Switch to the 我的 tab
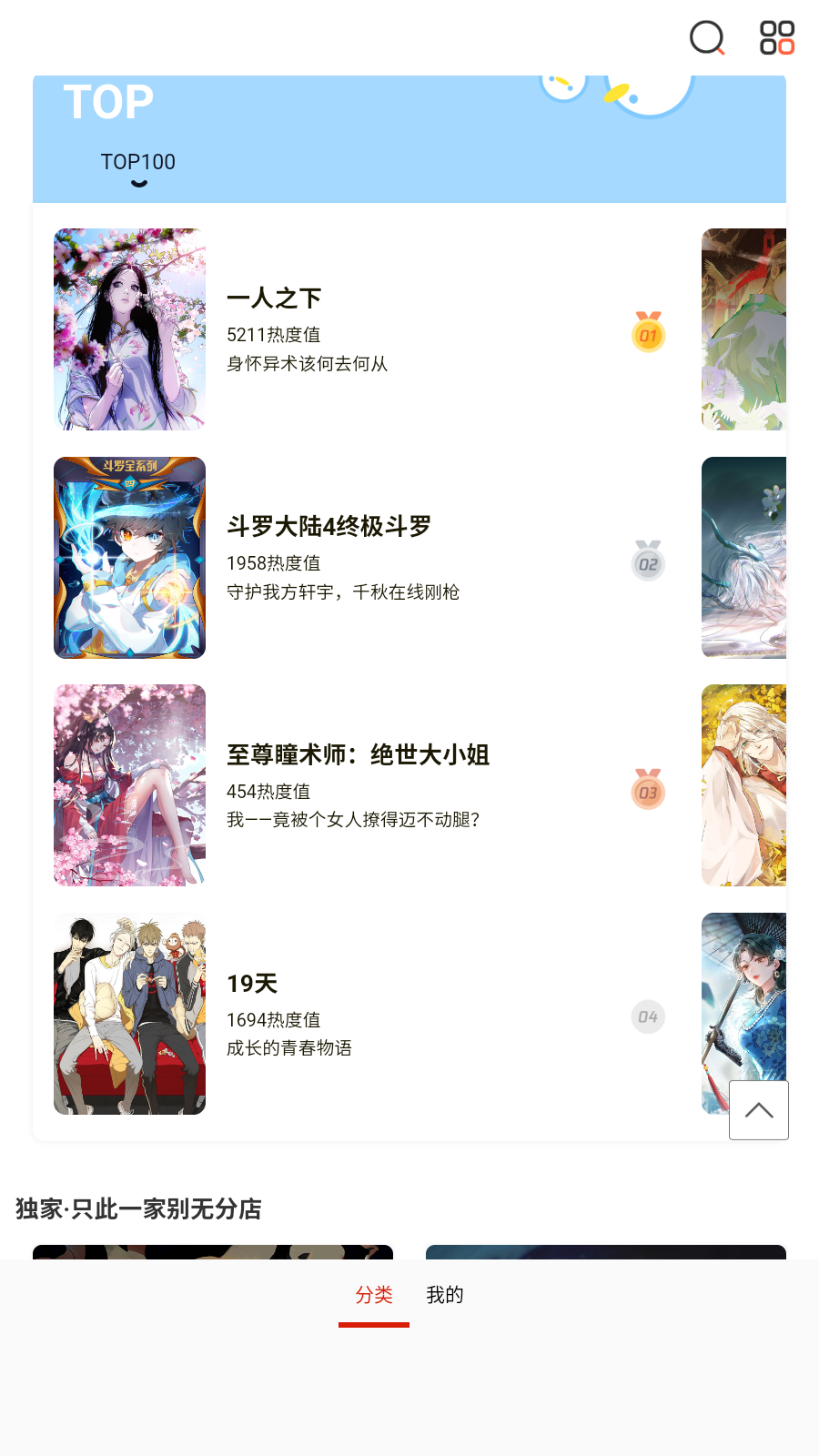The height and width of the screenshot is (1456, 819). [x=445, y=1295]
